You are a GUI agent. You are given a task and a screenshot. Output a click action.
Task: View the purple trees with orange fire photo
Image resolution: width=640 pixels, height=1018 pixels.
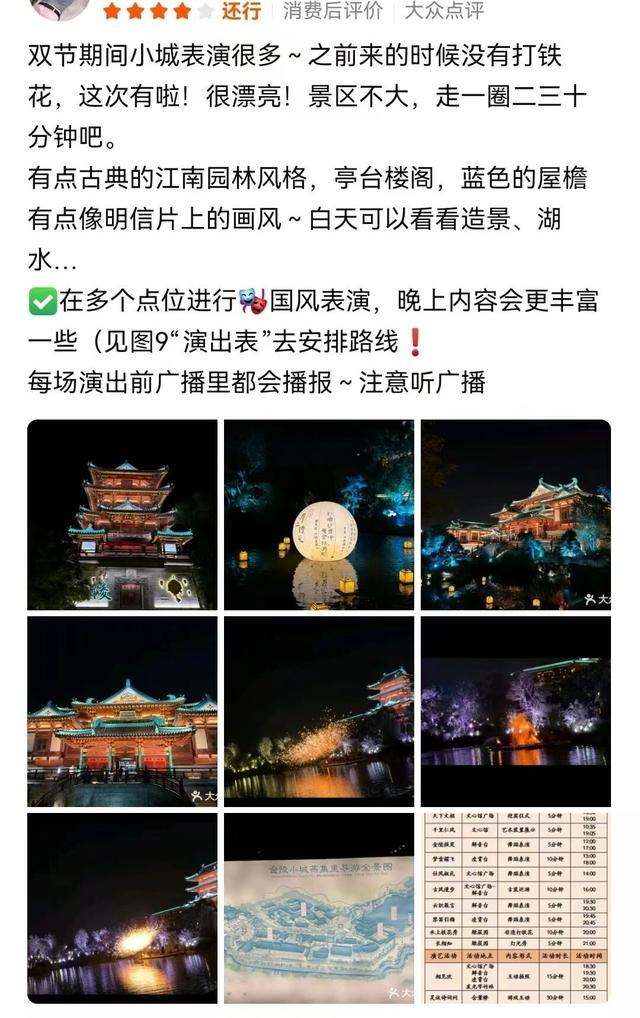(515, 711)
